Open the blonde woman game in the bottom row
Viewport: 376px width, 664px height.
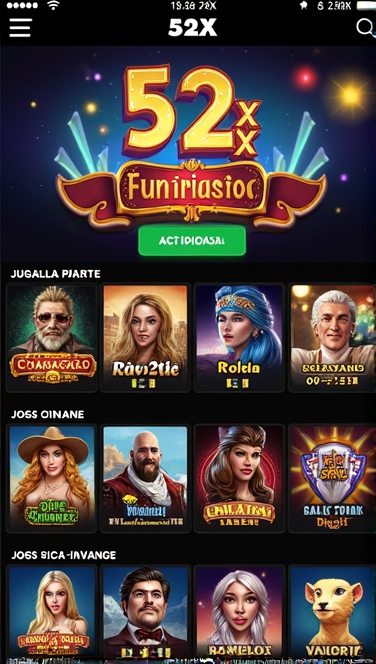52,613
